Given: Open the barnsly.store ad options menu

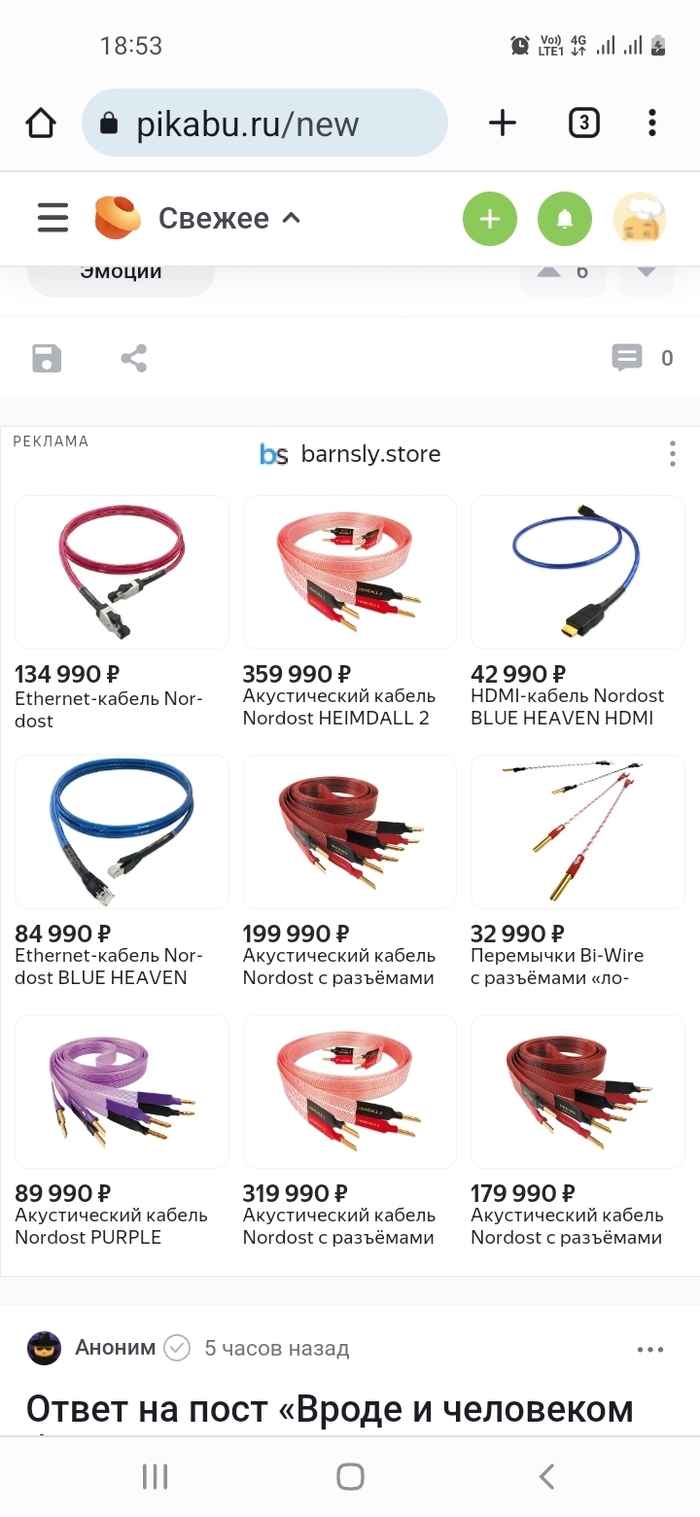Looking at the screenshot, I should click(672, 454).
